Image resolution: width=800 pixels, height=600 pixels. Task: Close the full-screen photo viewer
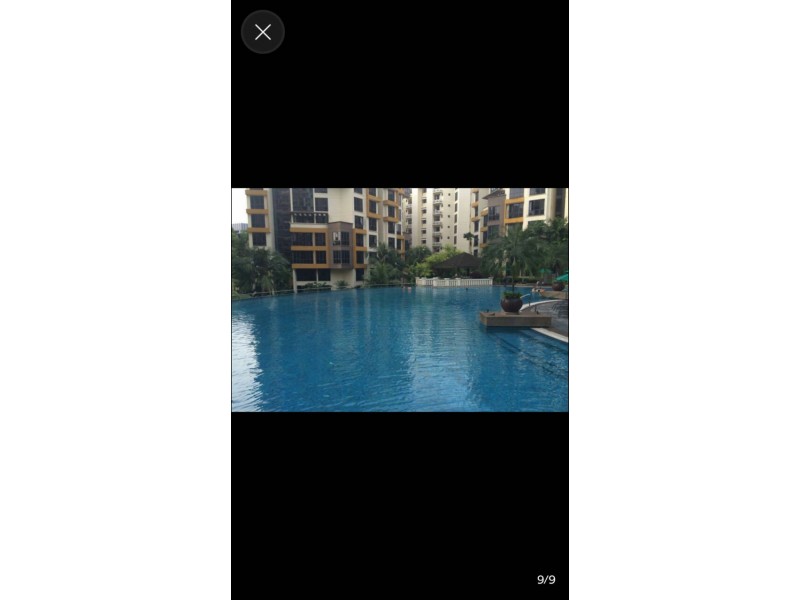tap(263, 32)
